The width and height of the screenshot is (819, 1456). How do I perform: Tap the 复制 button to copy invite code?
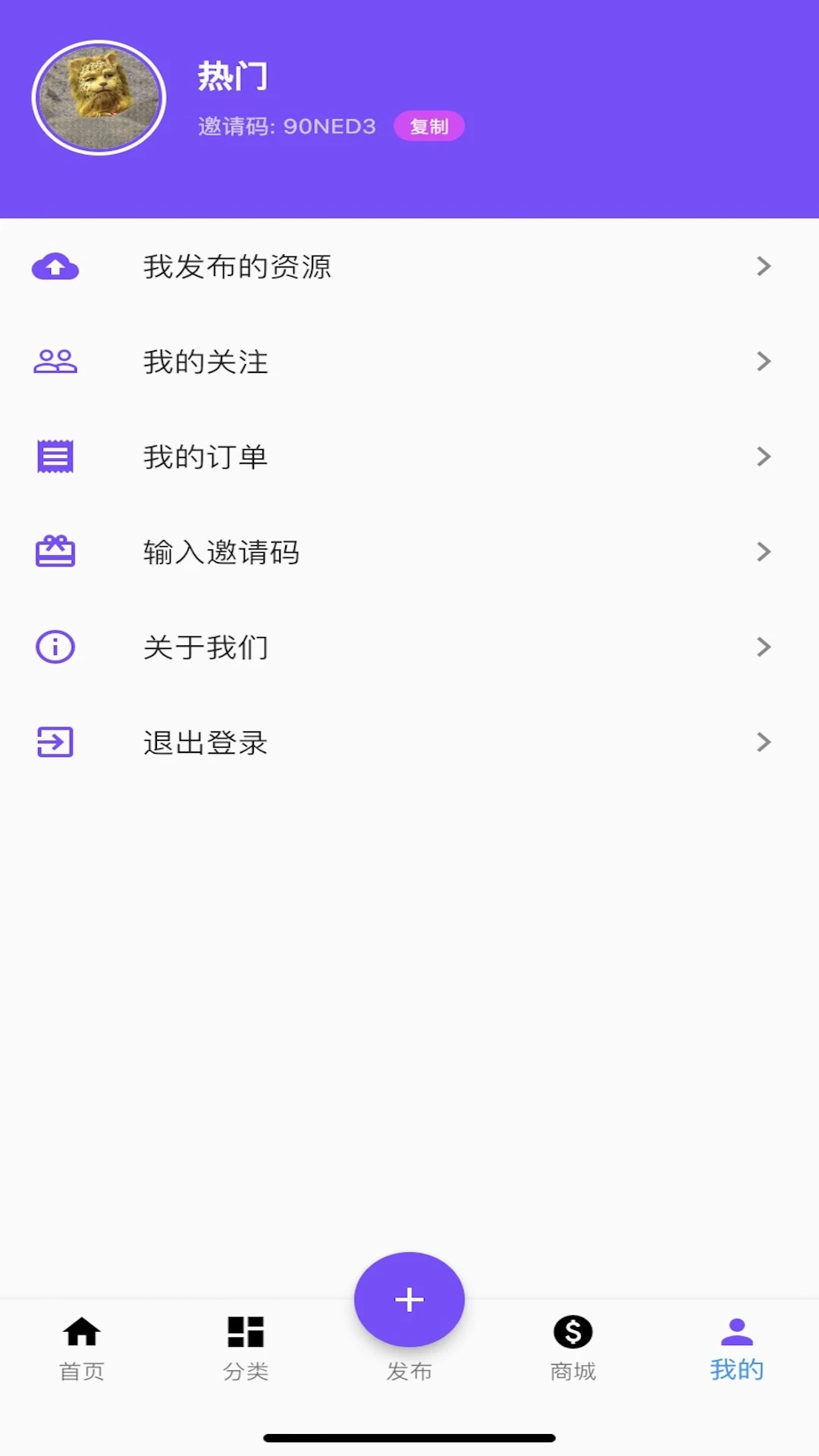pyautogui.click(x=429, y=126)
